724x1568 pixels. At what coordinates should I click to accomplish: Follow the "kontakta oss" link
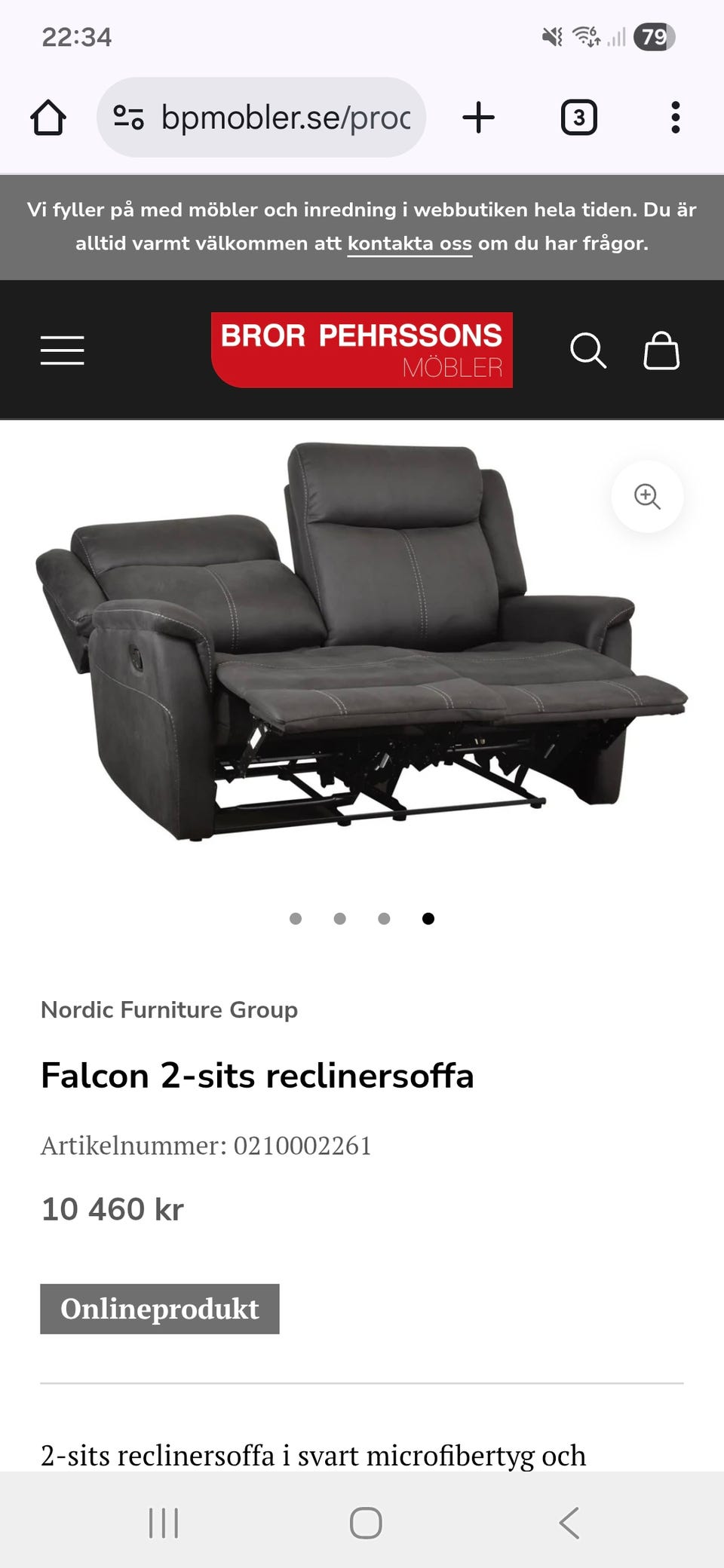[410, 243]
